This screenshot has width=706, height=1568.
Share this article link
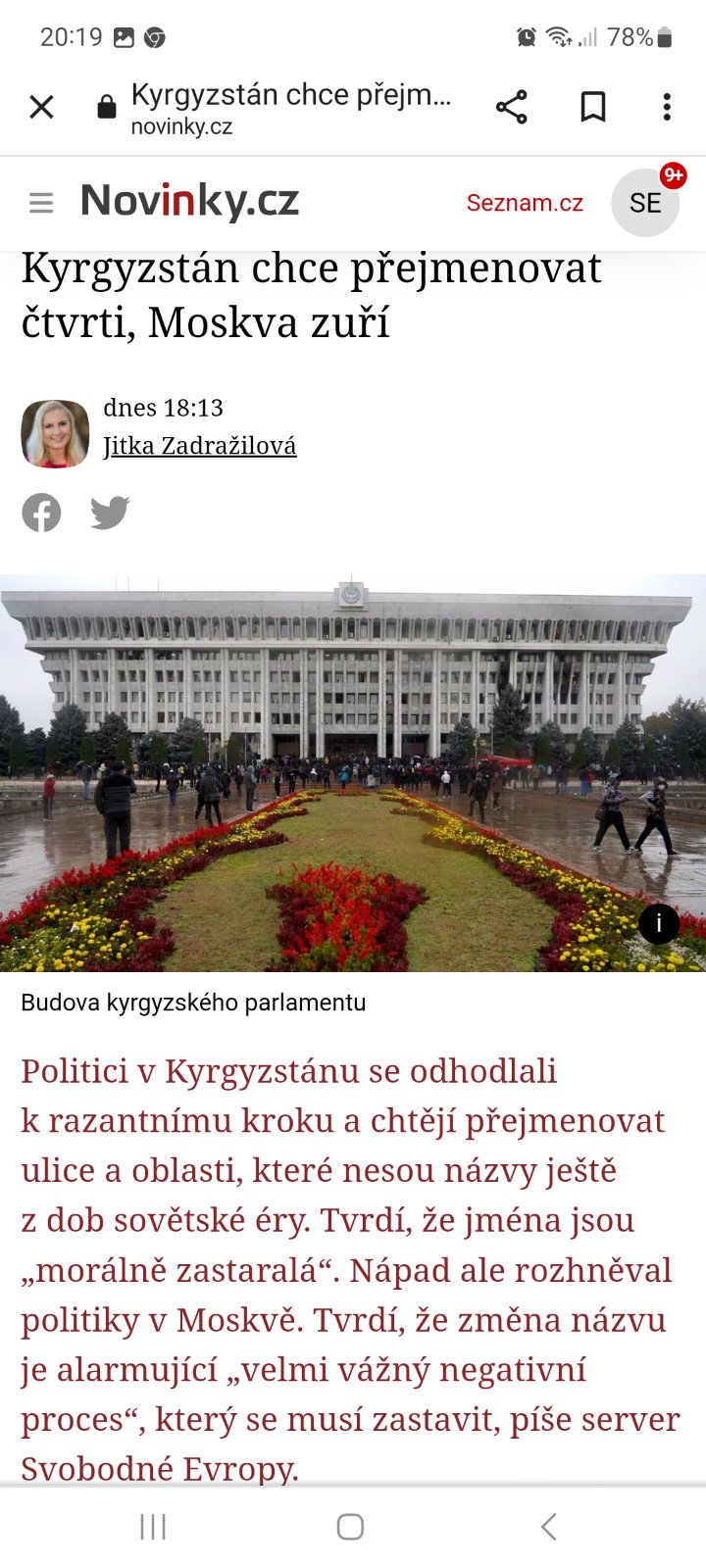click(511, 107)
